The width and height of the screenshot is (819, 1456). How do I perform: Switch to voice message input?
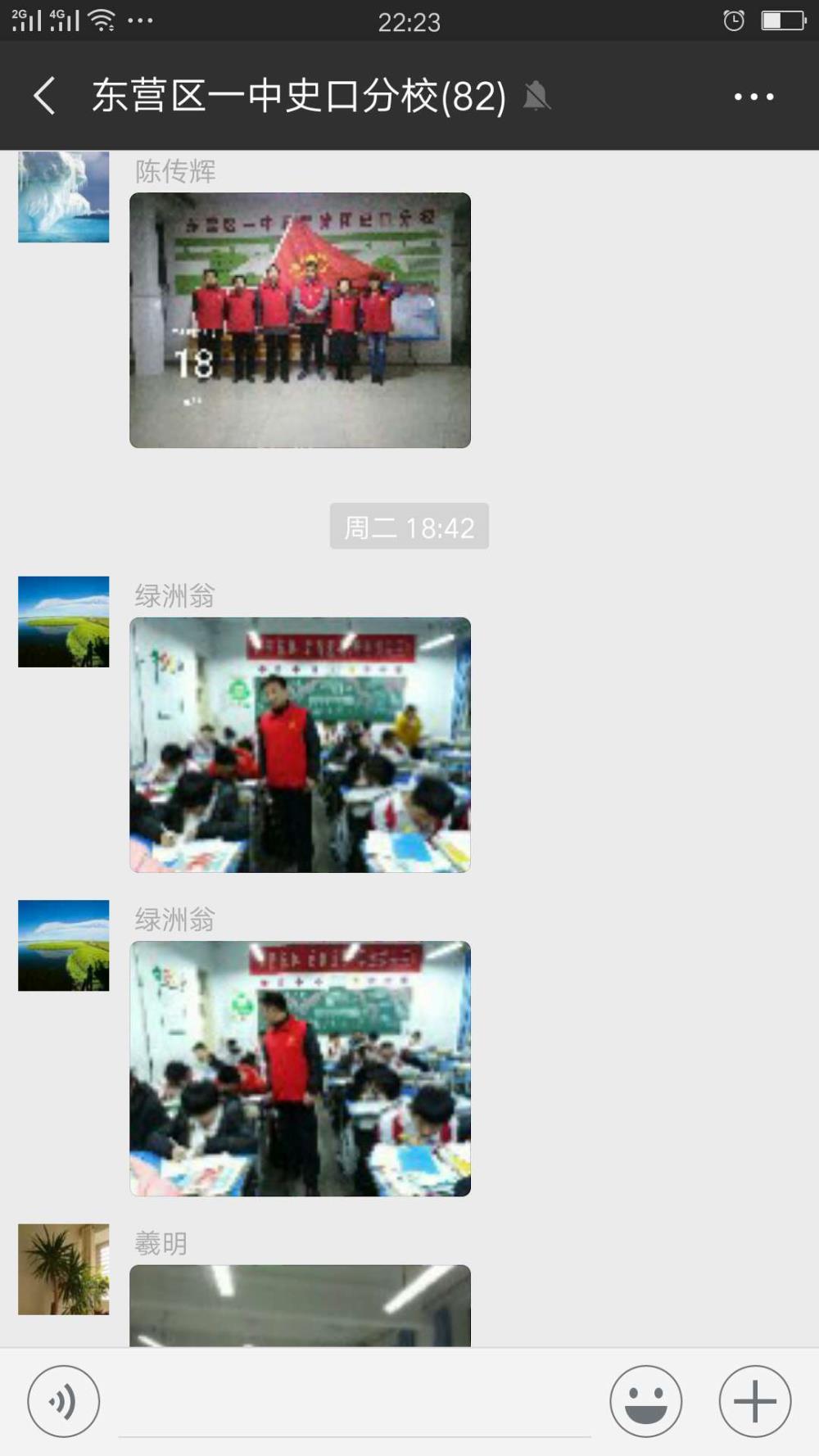(64, 1401)
